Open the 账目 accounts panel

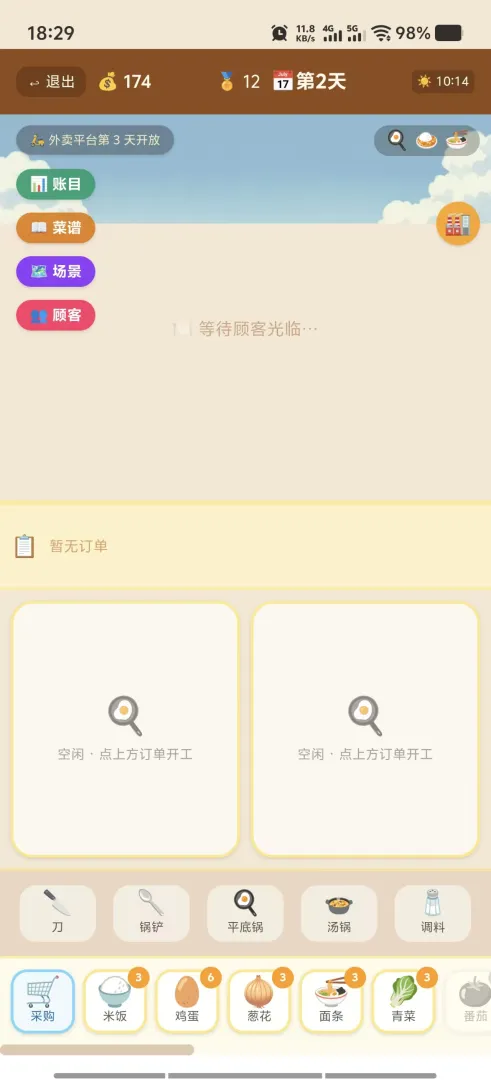click(x=56, y=184)
